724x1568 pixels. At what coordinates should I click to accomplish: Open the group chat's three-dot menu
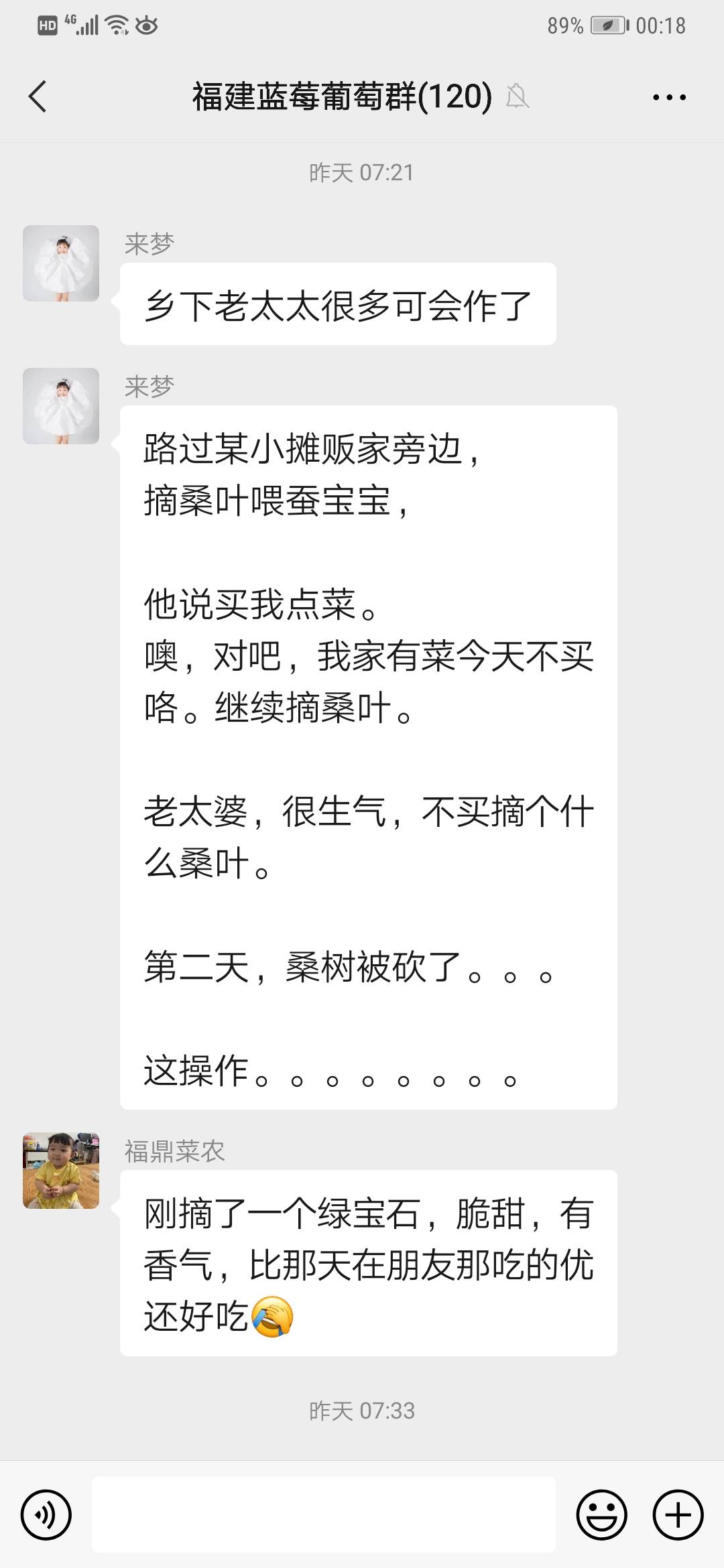(x=669, y=97)
